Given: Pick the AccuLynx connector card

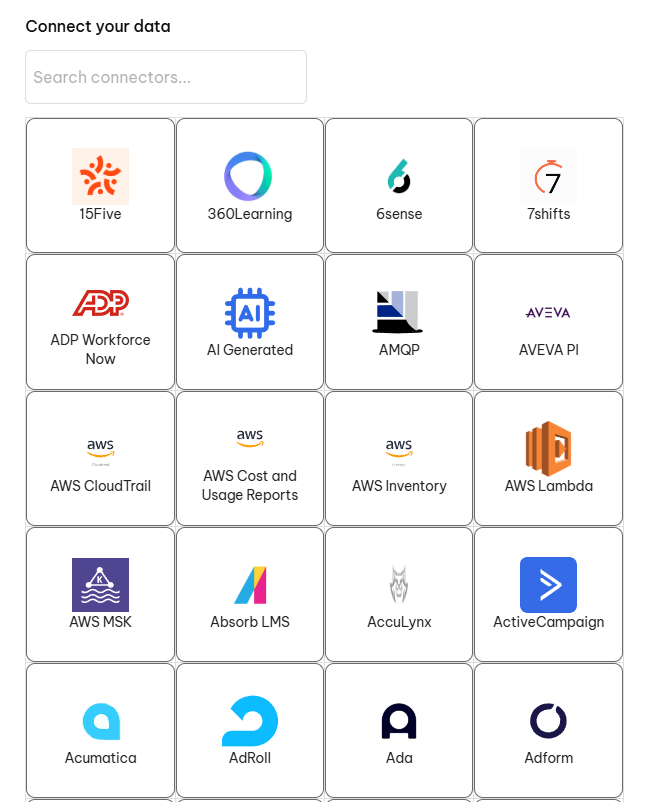Looking at the screenshot, I should (399, 594).
